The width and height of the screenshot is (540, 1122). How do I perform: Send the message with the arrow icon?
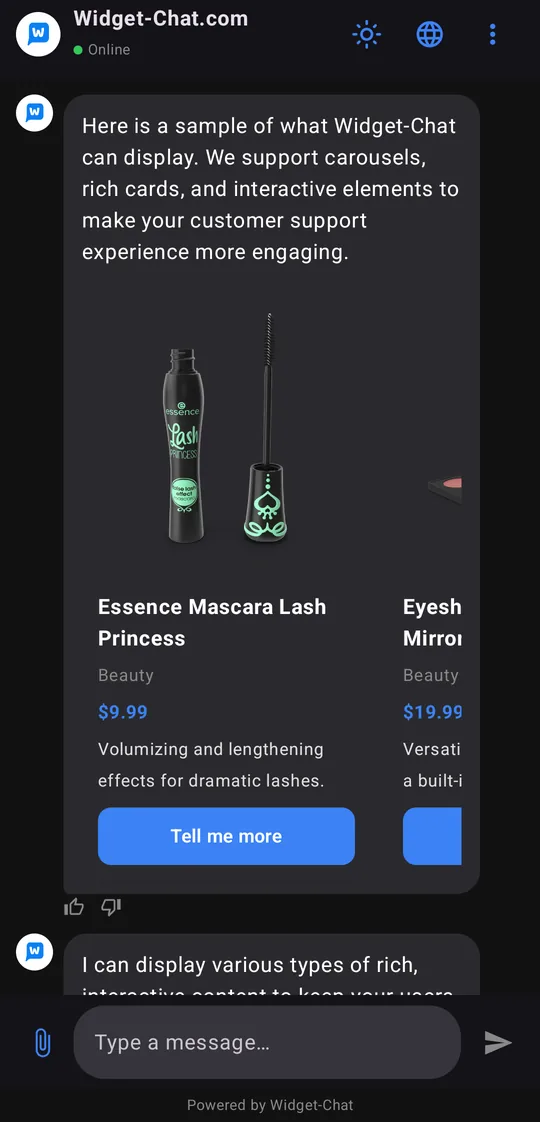[x=498, y=1043]
